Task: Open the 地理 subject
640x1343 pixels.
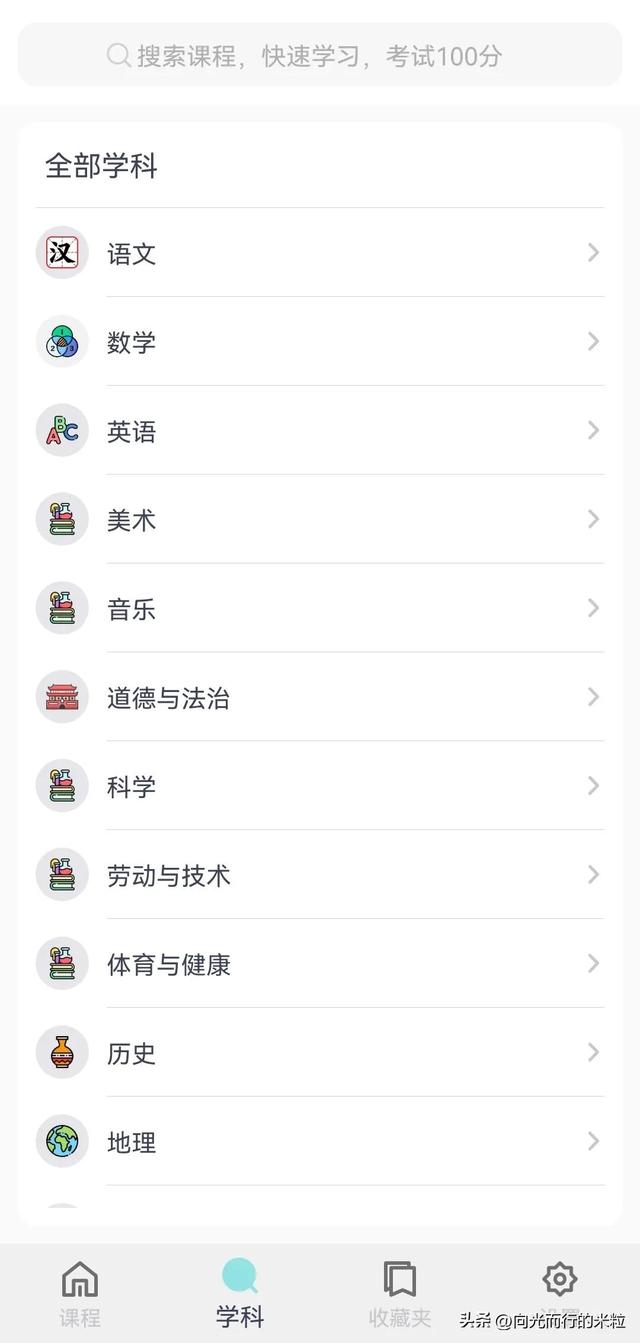Action: point(320,1142)
